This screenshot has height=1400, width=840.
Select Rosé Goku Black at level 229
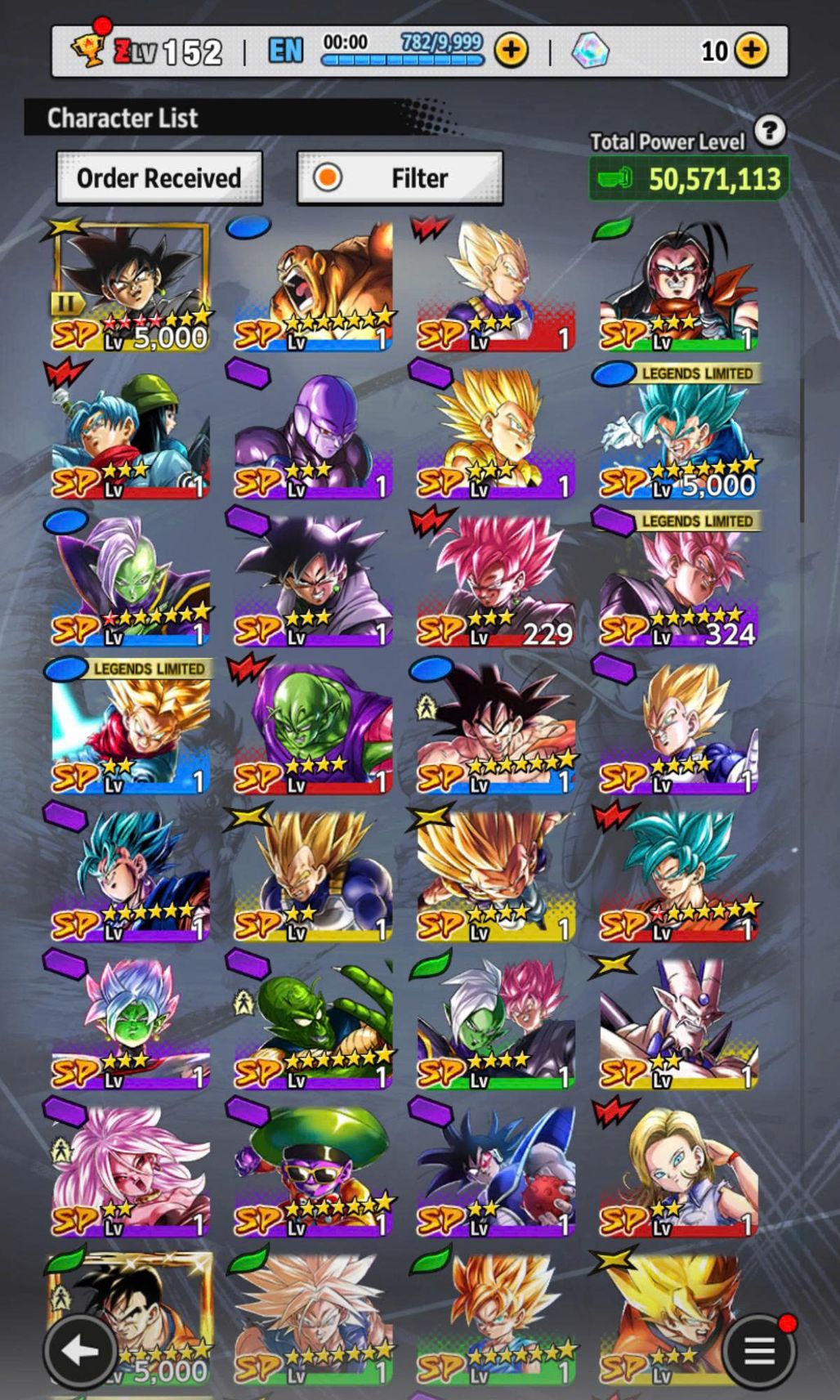click(496, 581)
